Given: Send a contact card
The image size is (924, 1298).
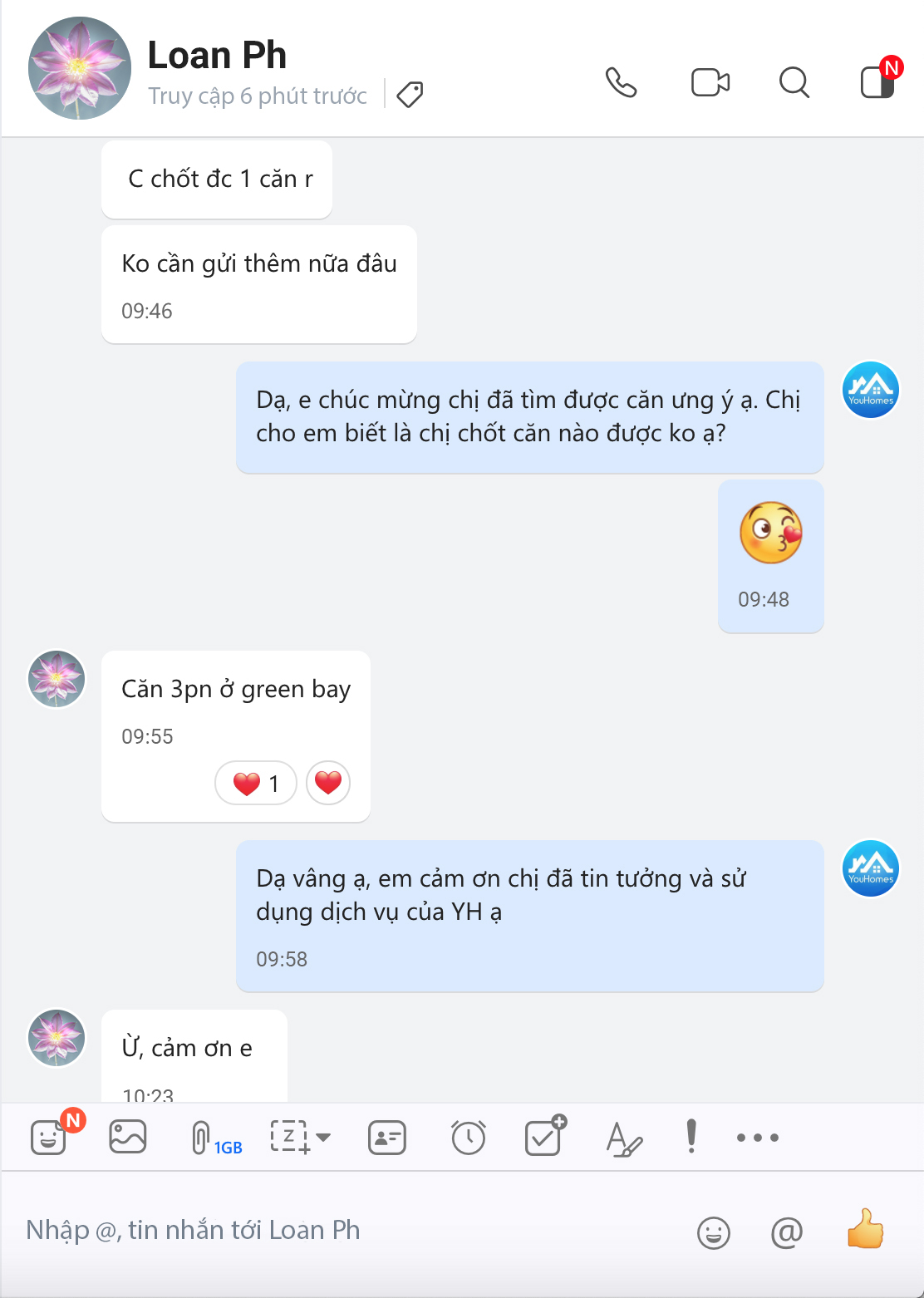Looking at the screenshot, I should click(x=387, y=1137).
